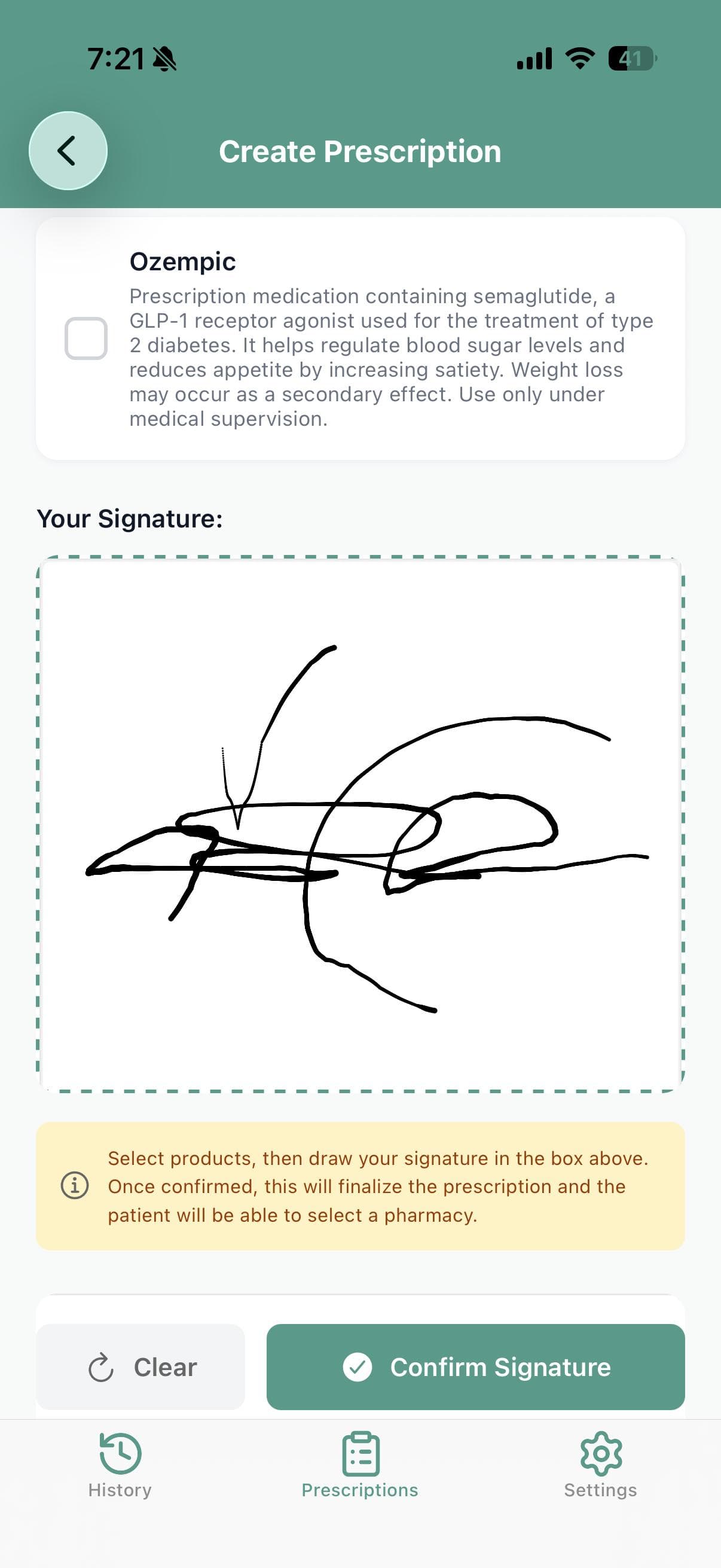This screenshot has height=1568, width=721.
Task: Tap the back arrow on Create Prescription
Action: click(68, 150)
